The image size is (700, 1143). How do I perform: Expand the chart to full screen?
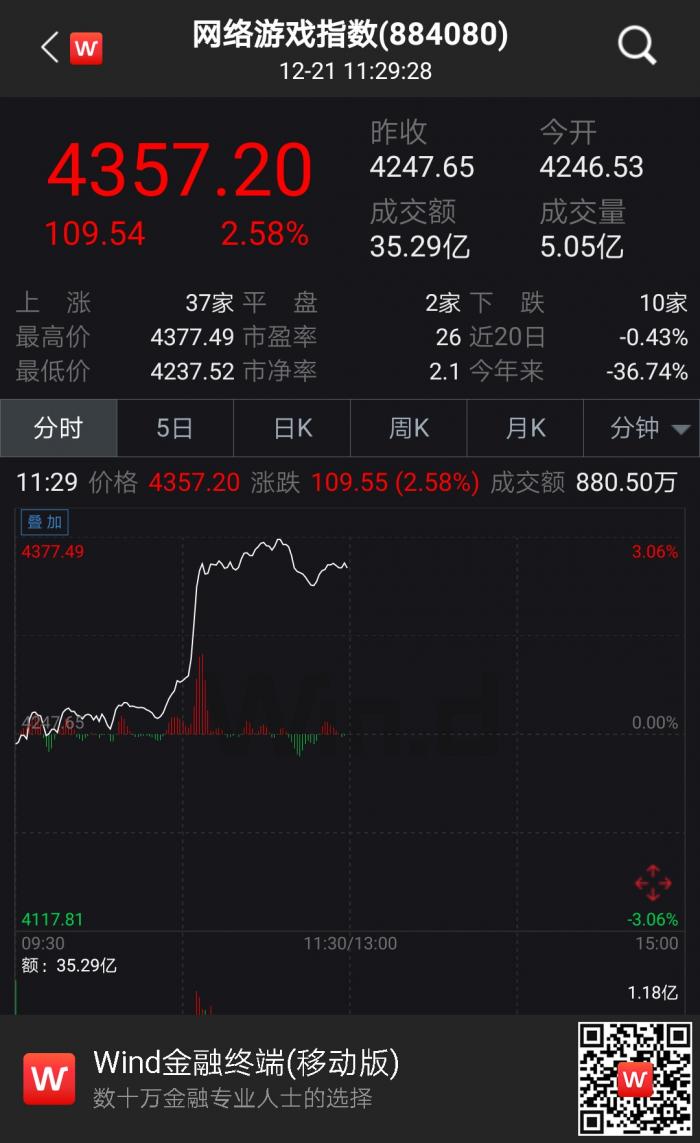[653, 883]
